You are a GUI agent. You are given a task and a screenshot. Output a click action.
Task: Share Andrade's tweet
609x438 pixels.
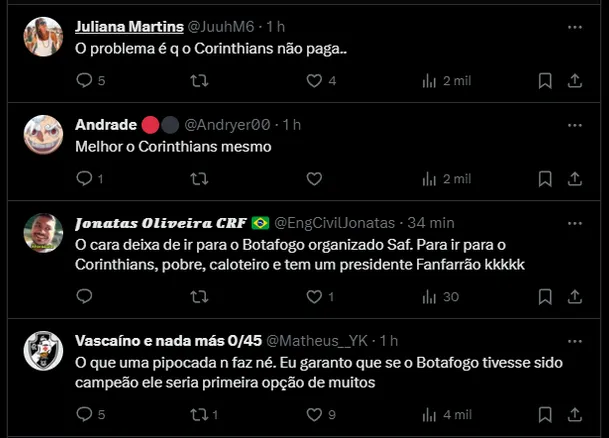575,179
